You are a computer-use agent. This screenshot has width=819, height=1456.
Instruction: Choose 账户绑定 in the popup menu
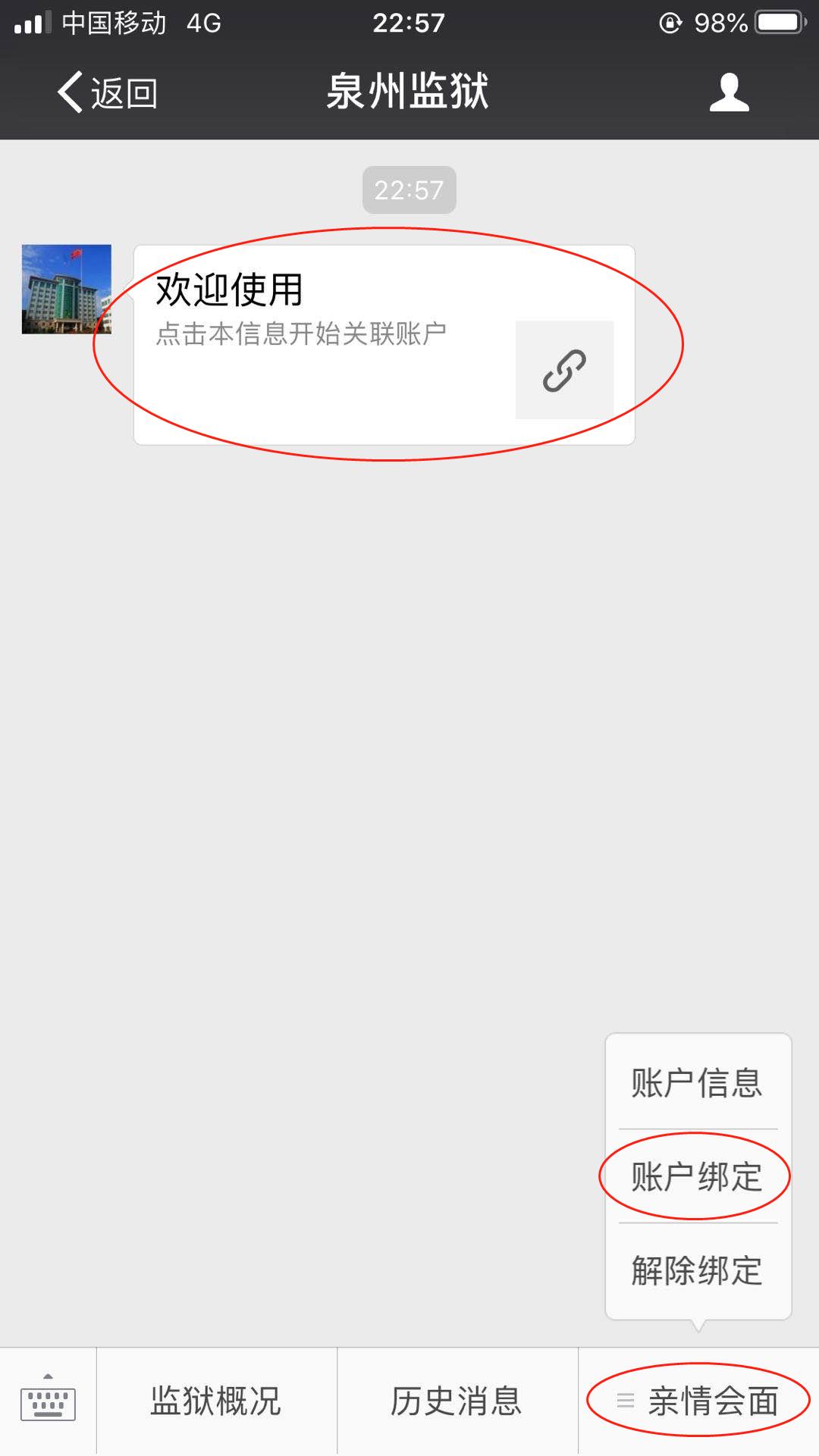coord(698,1176)
